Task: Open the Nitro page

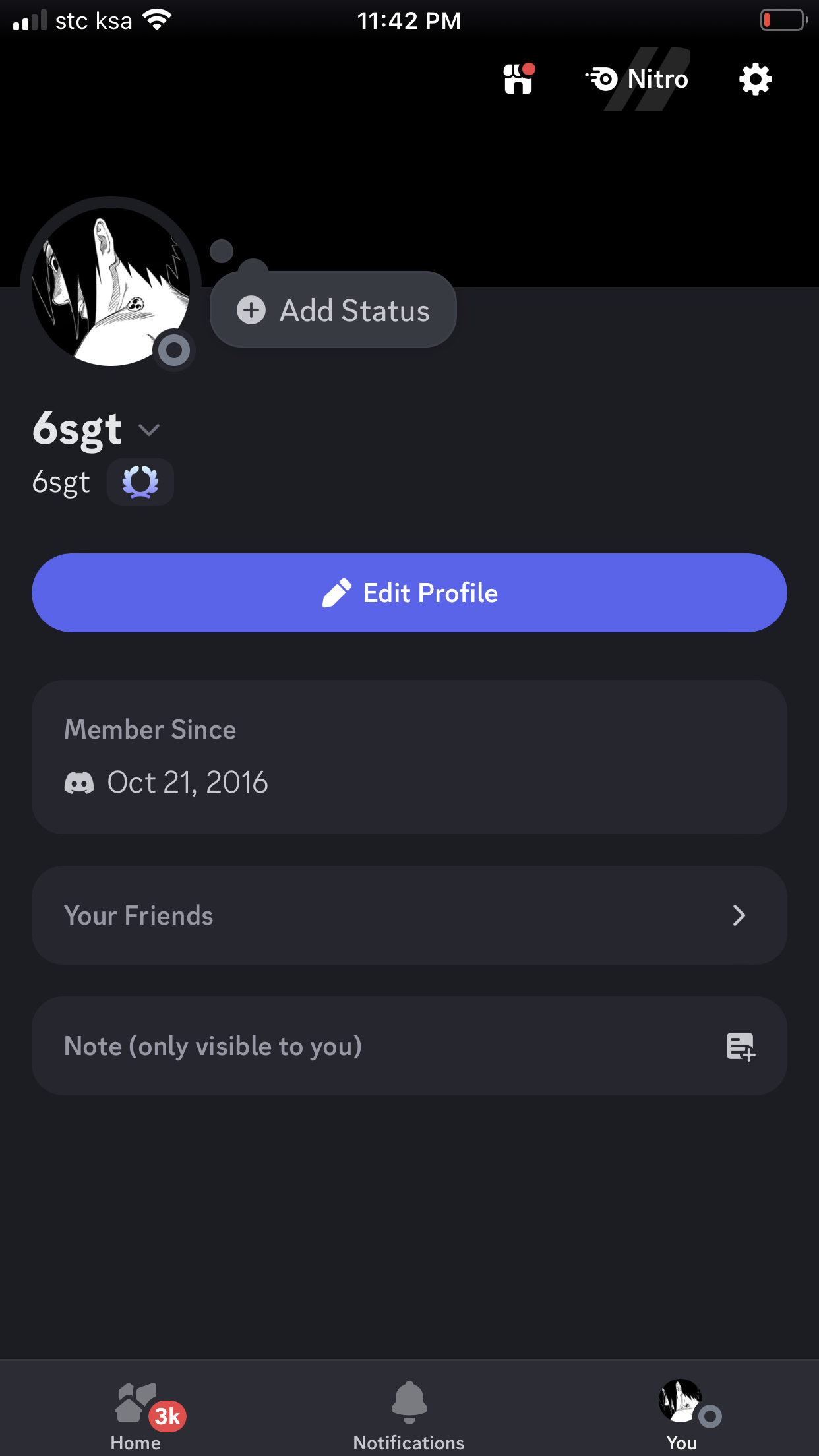Action: [637, 79]
